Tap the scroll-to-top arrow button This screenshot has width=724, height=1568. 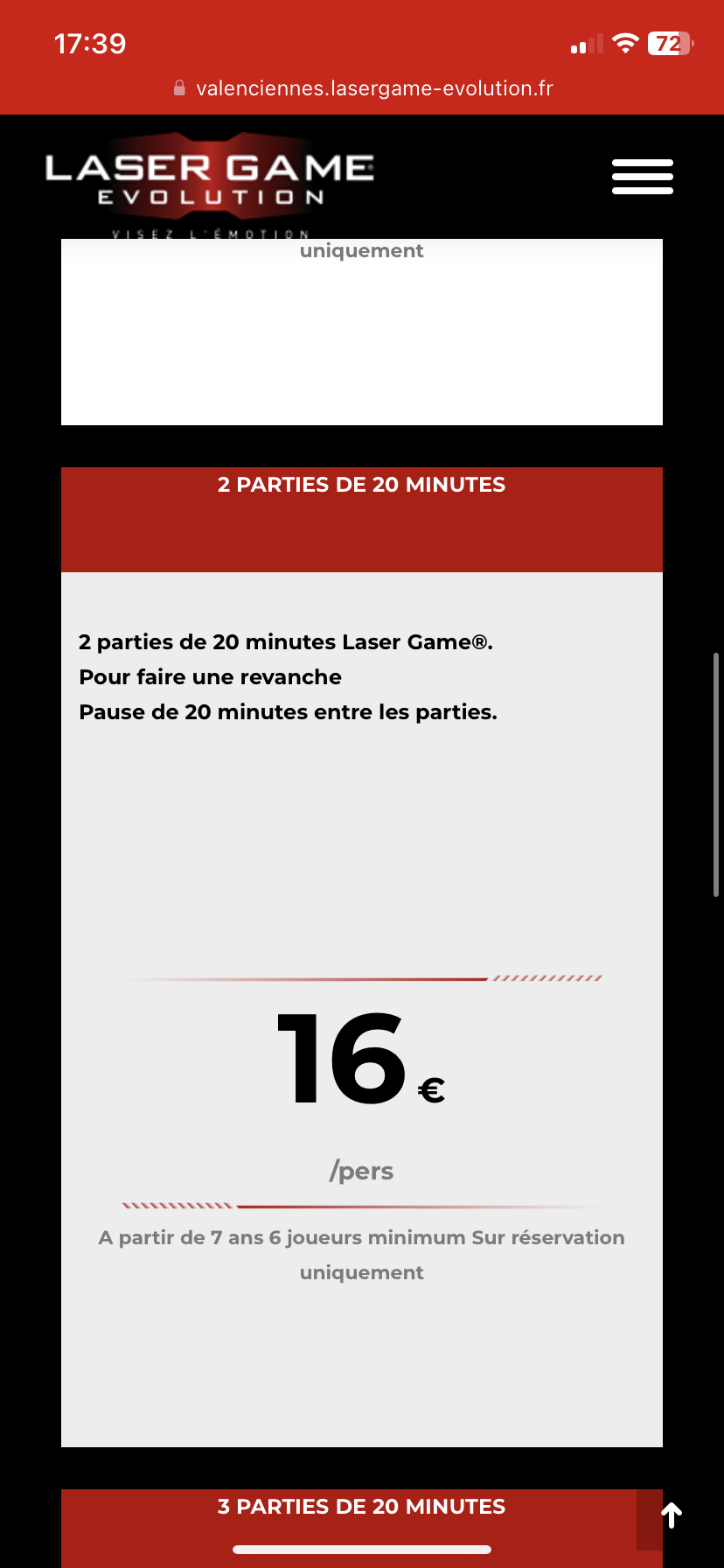point(671,1515)
